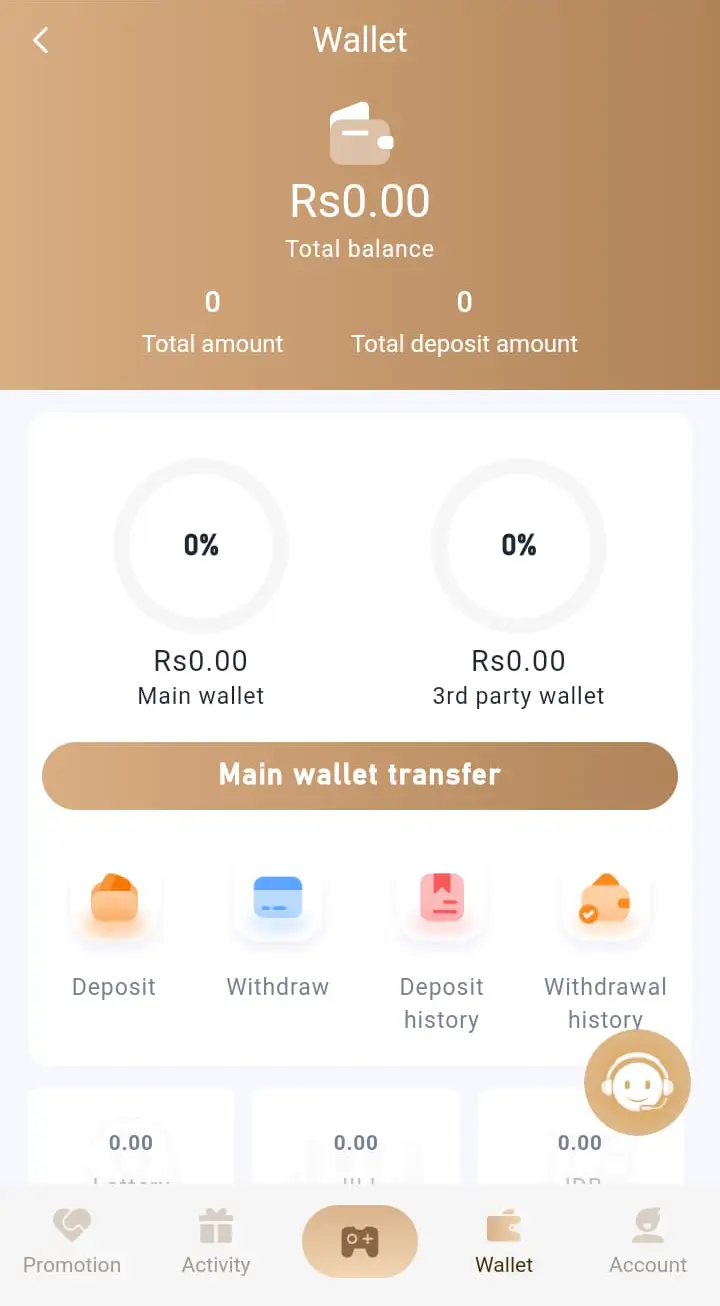Go back using the top arrow

click(41, 40)
